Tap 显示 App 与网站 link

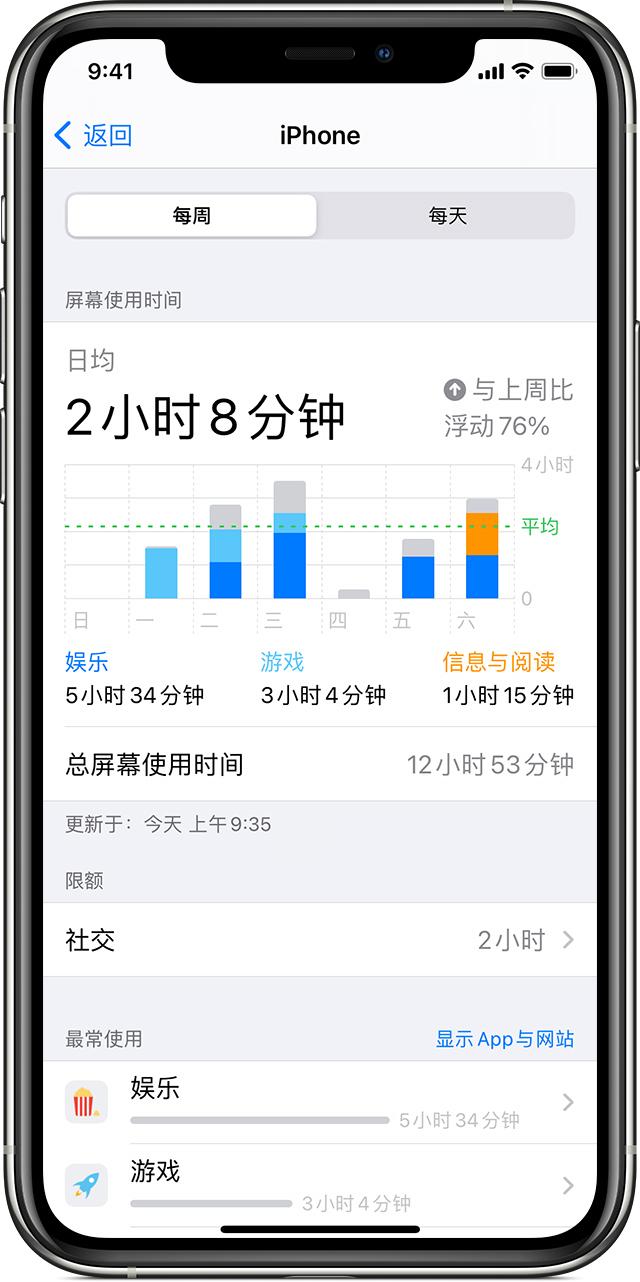coord(505,1039)
